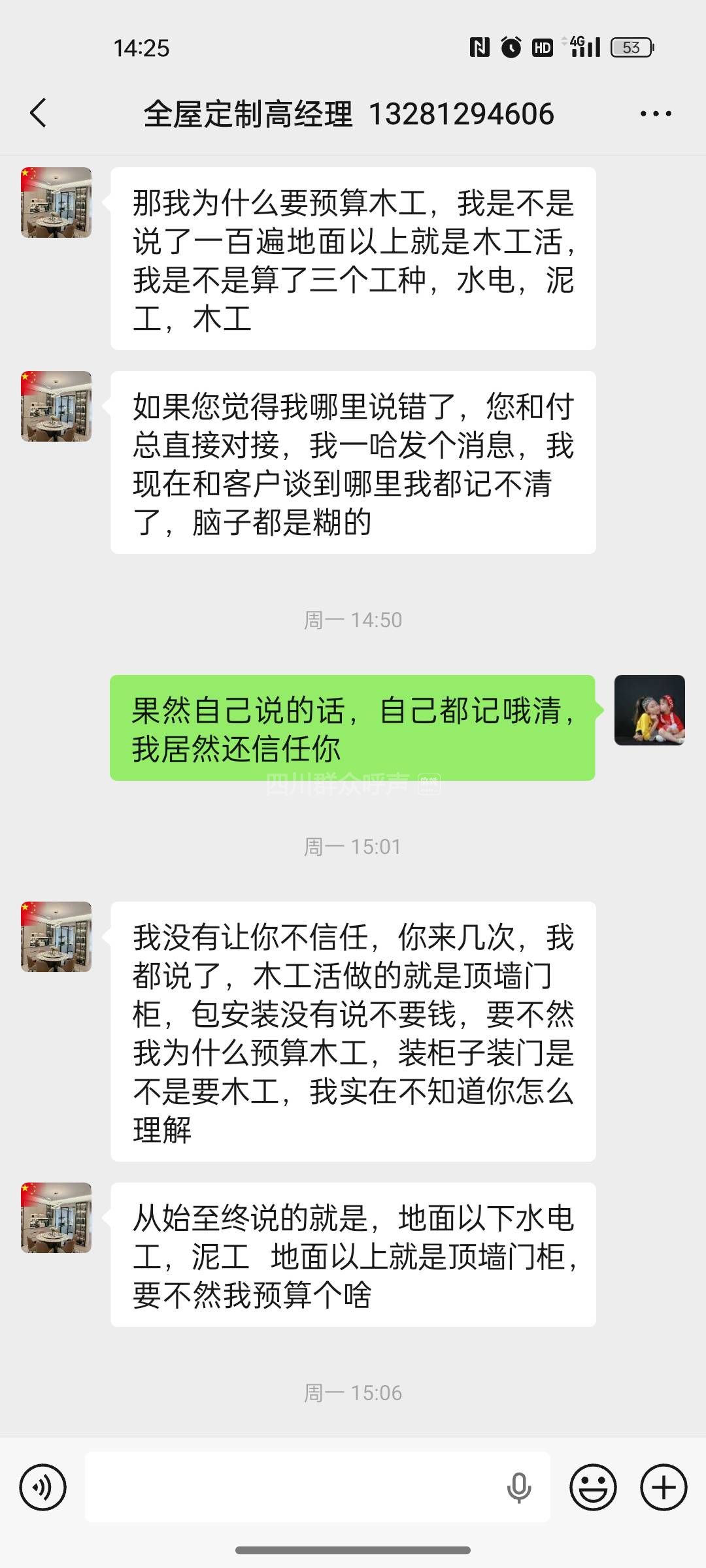Screen dimensions: 706x1568
Task: Open the plus attachments menu
Action: pos(664,1488)
